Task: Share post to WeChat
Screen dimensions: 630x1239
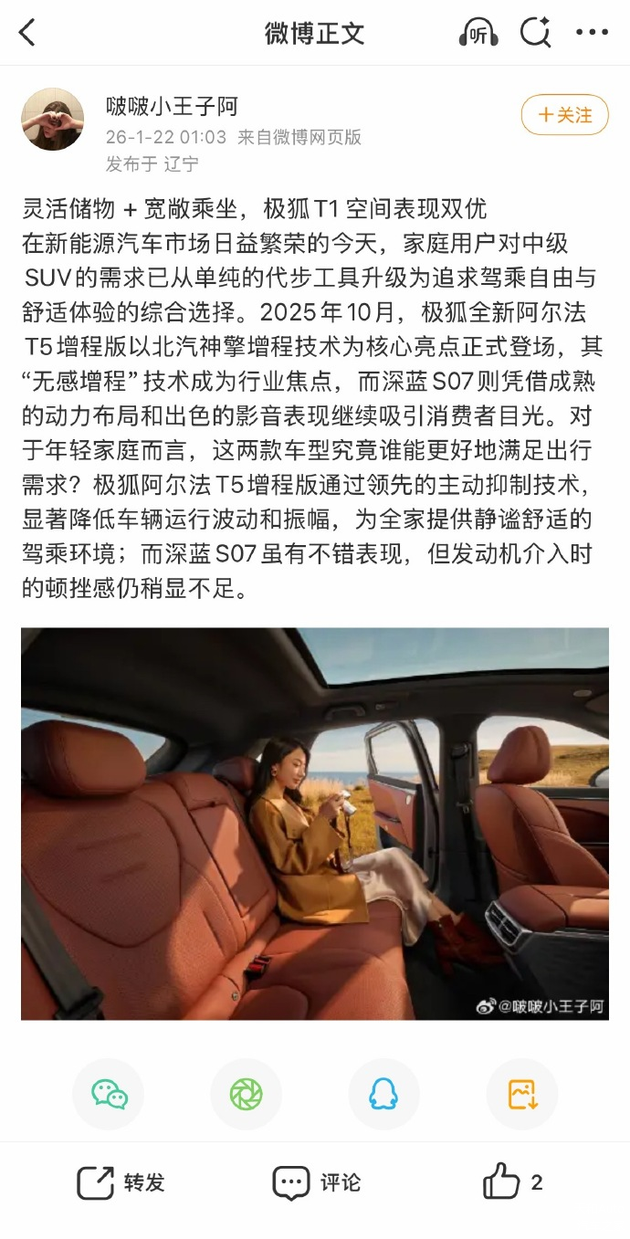Action: pos(109,1094)
